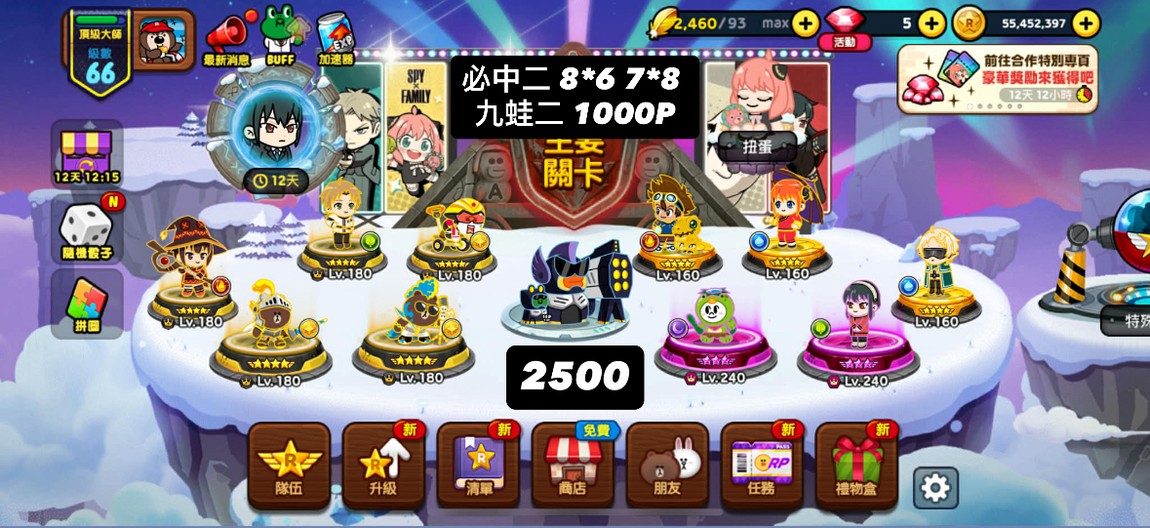1150x528 pixels.
Task: Open the 拼圖 puzzle icon
Action: [87, 303]
